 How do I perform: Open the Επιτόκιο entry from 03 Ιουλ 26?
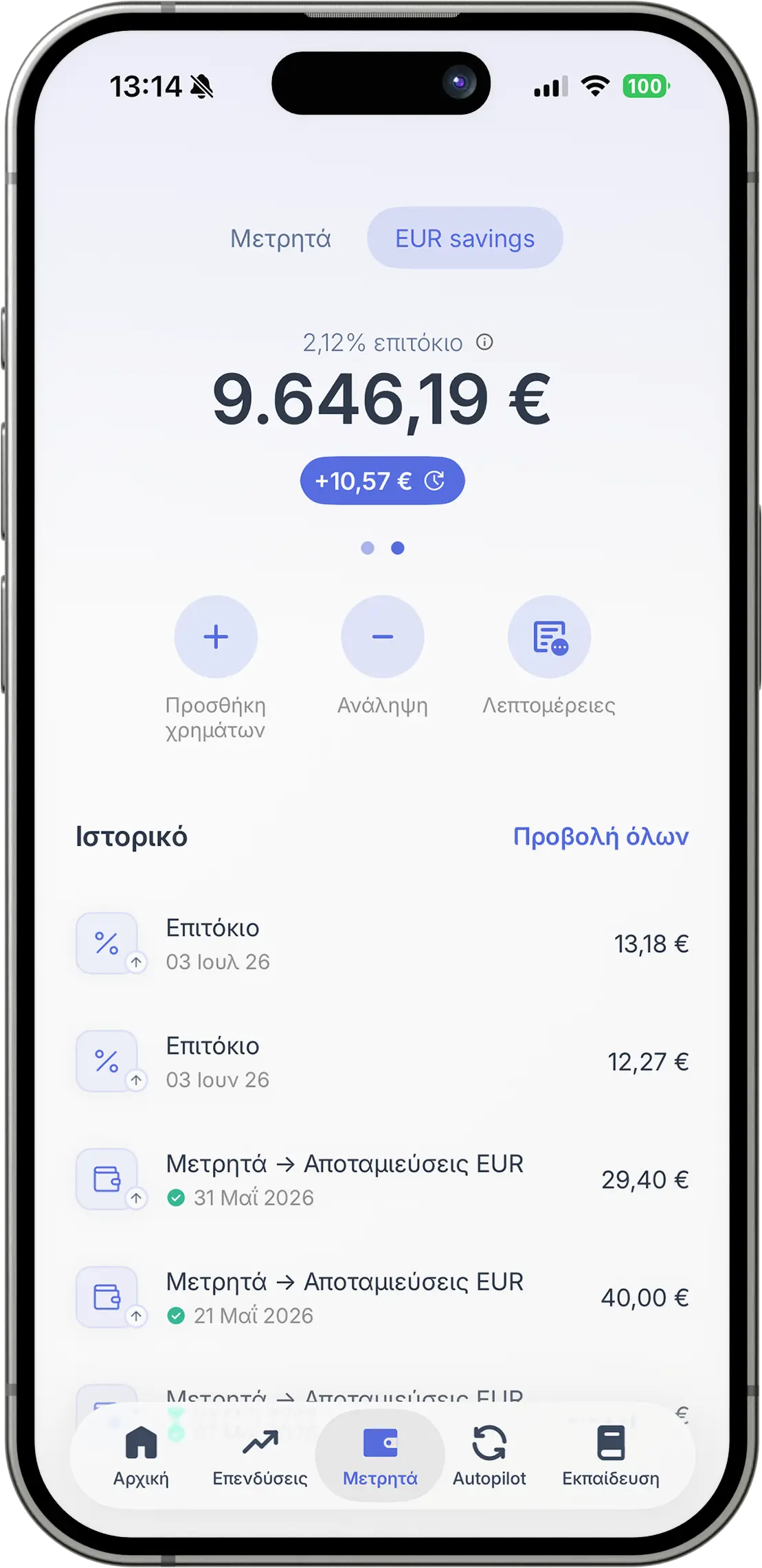(382, 944)
